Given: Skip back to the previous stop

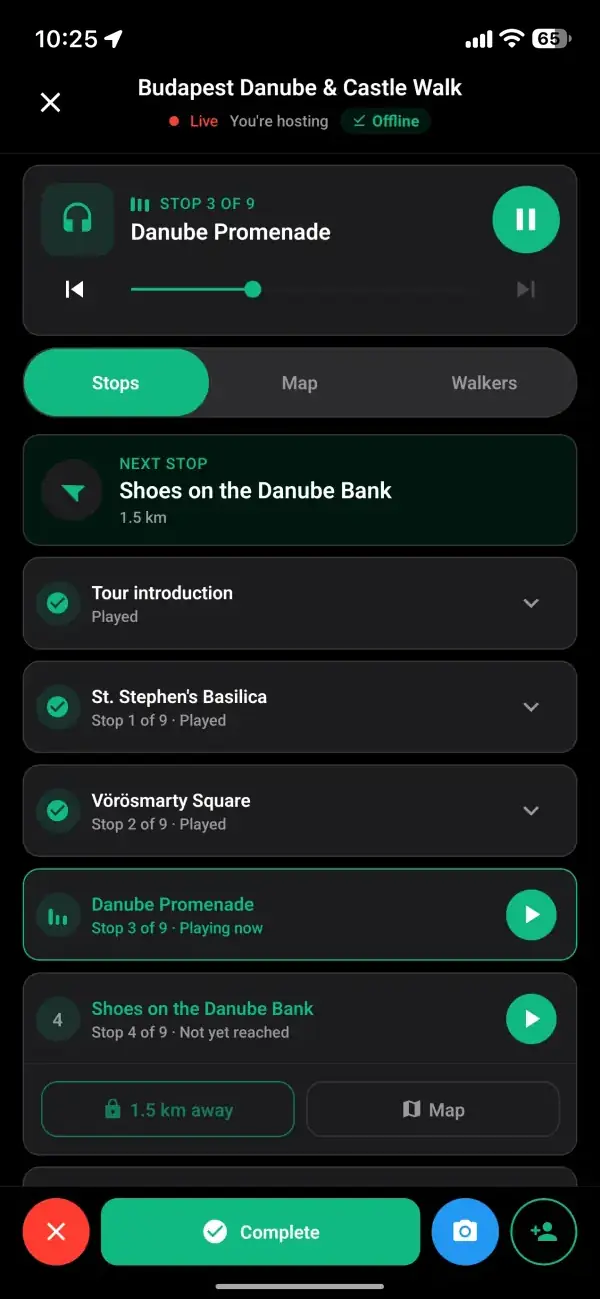Looking at the screenshot, I should 75,289.
